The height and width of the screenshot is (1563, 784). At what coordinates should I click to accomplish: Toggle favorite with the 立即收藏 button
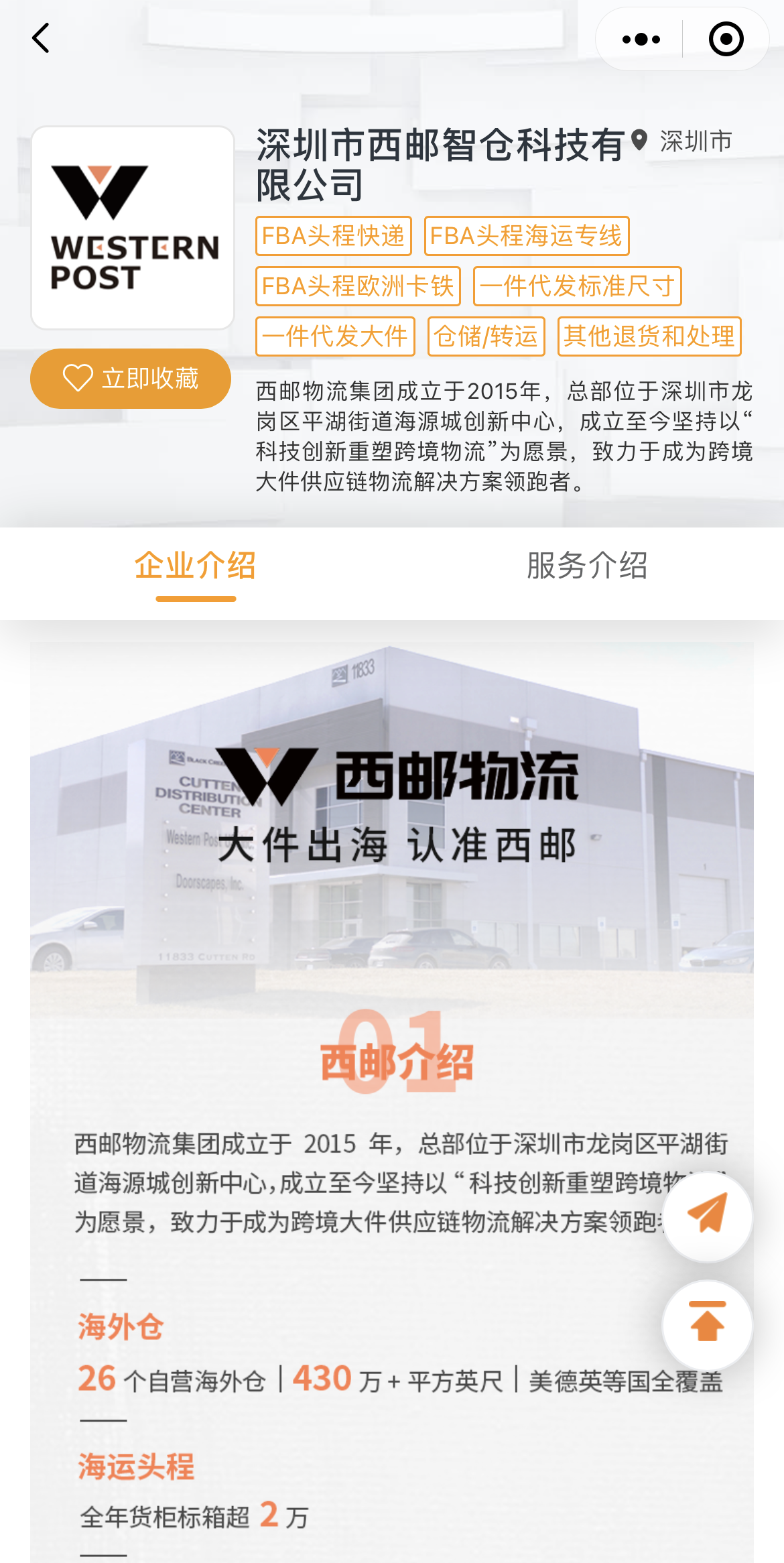tap(131, 377)
